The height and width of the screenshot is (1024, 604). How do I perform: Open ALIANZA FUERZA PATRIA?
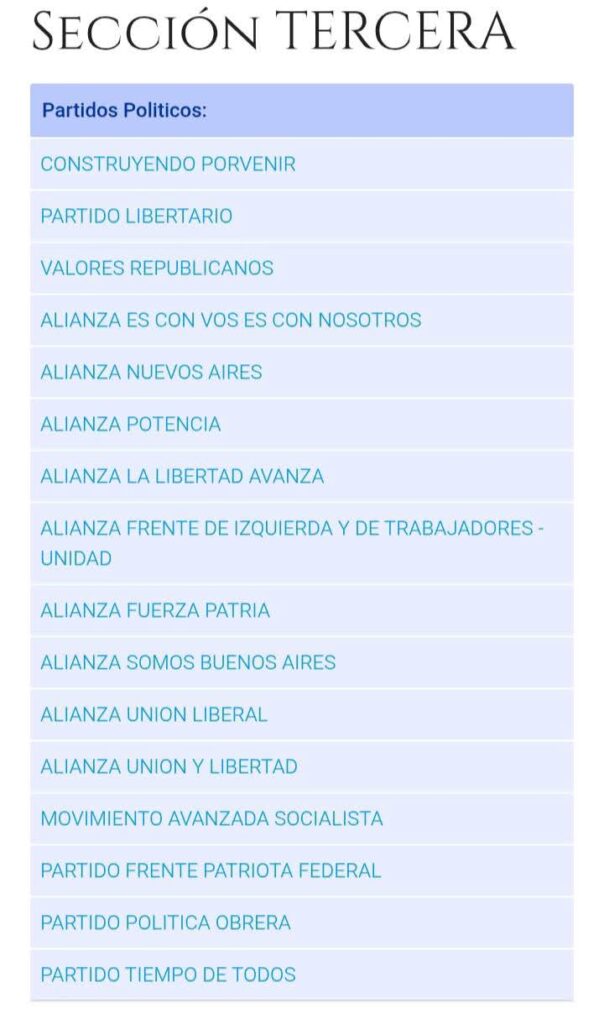(x=155, y=610)
